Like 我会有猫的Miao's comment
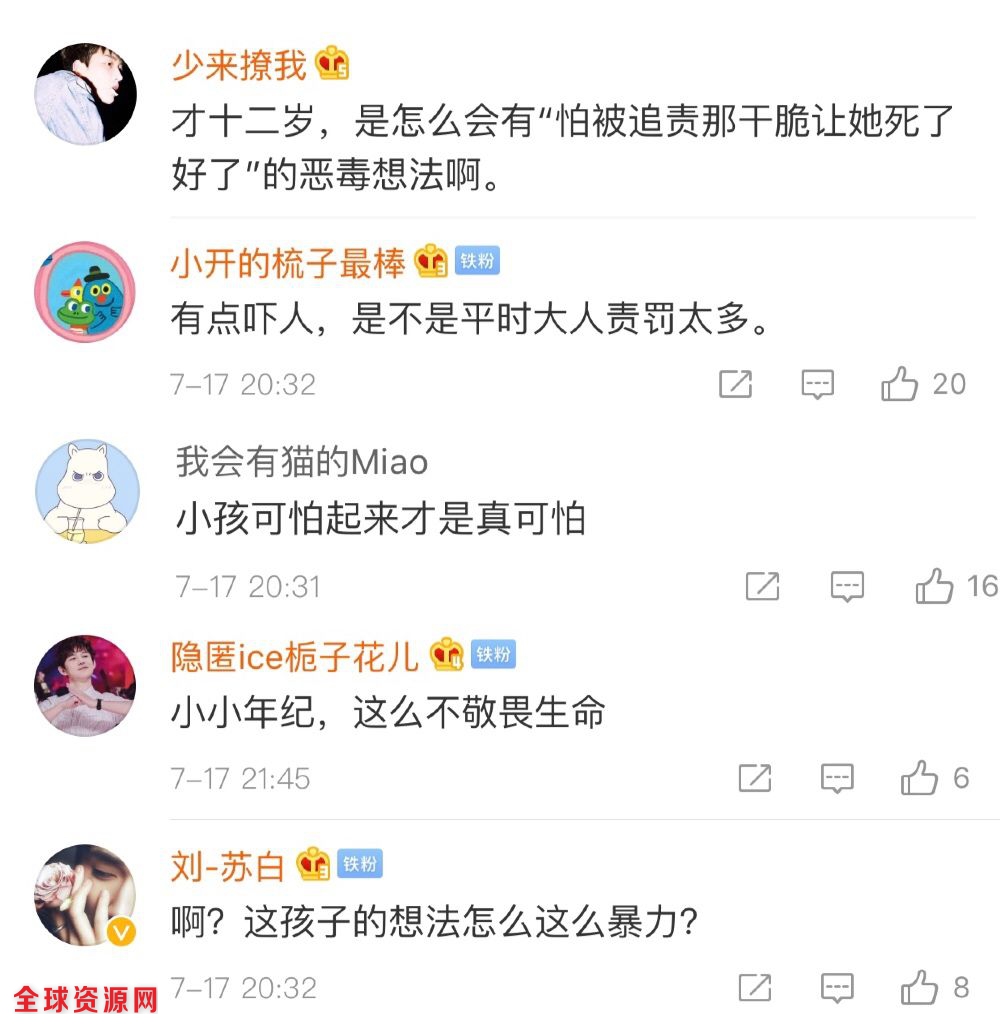 [934, 586]
